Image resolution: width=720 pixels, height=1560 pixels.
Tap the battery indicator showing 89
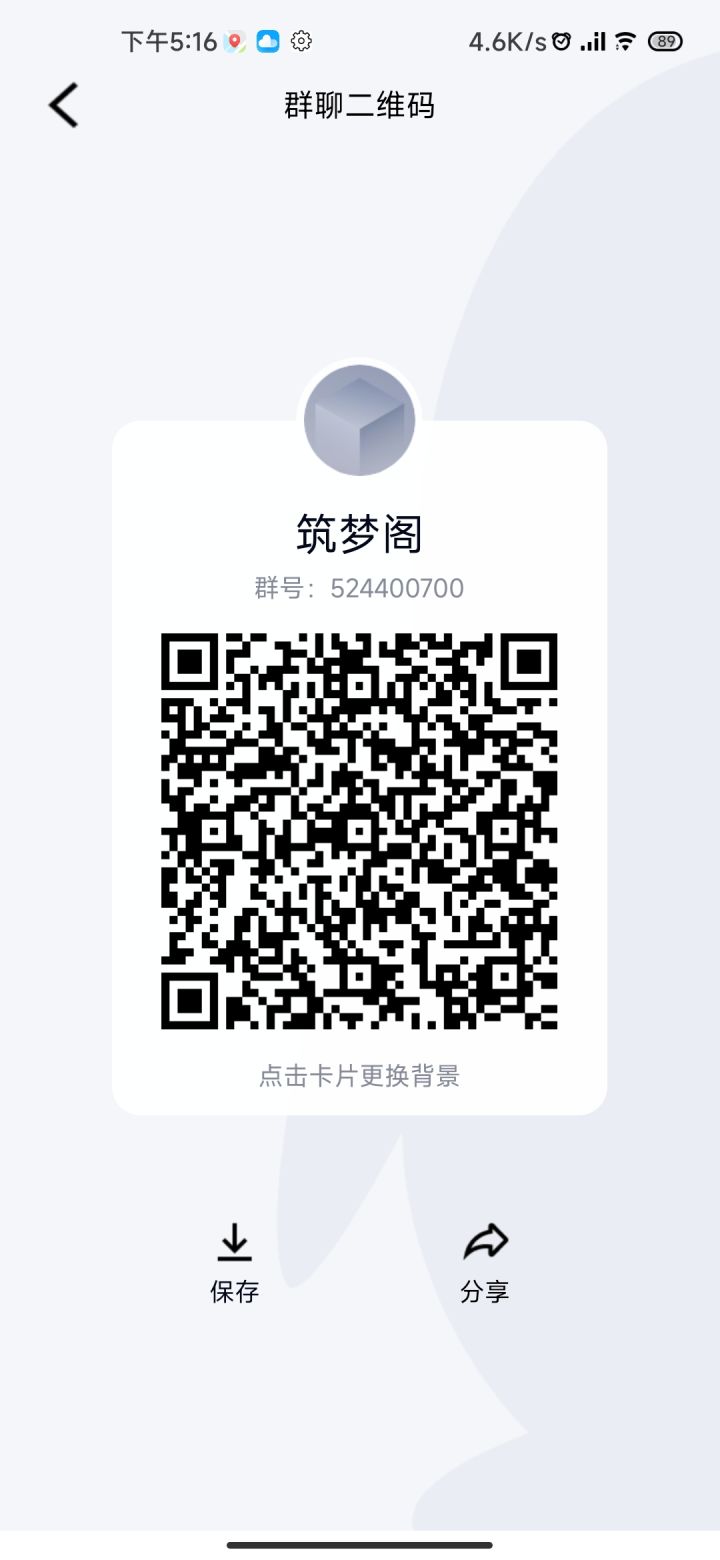click(x=663, y=41)
